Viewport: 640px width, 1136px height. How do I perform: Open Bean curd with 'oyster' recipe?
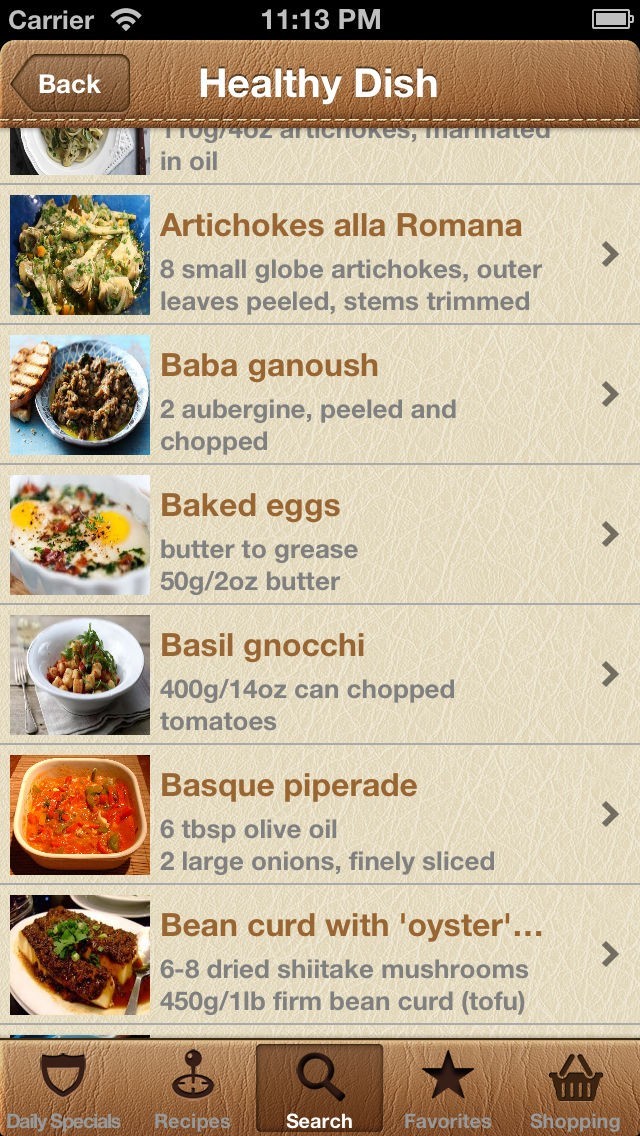[340, 954]
